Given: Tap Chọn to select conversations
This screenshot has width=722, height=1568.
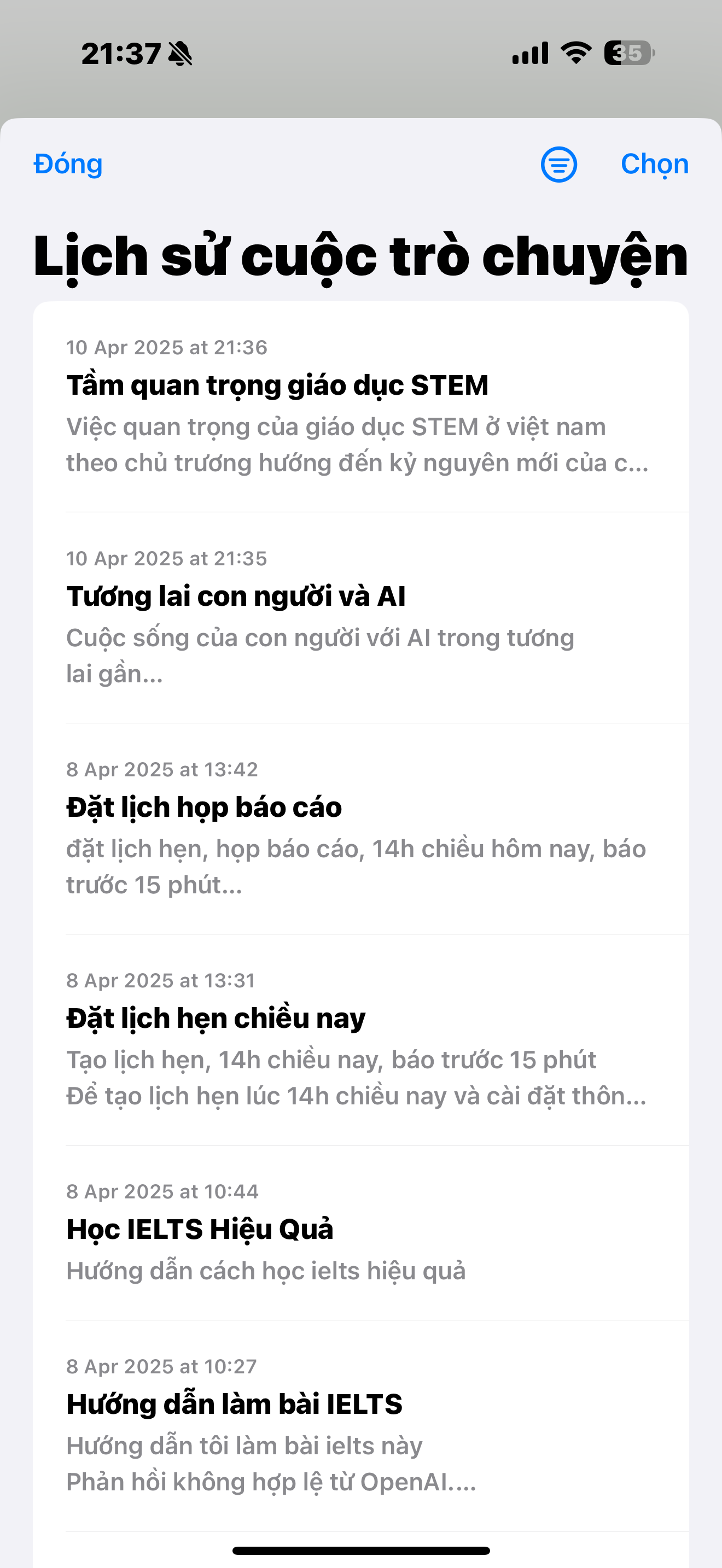Looking at the screenshot, I should tap(654, 165).
